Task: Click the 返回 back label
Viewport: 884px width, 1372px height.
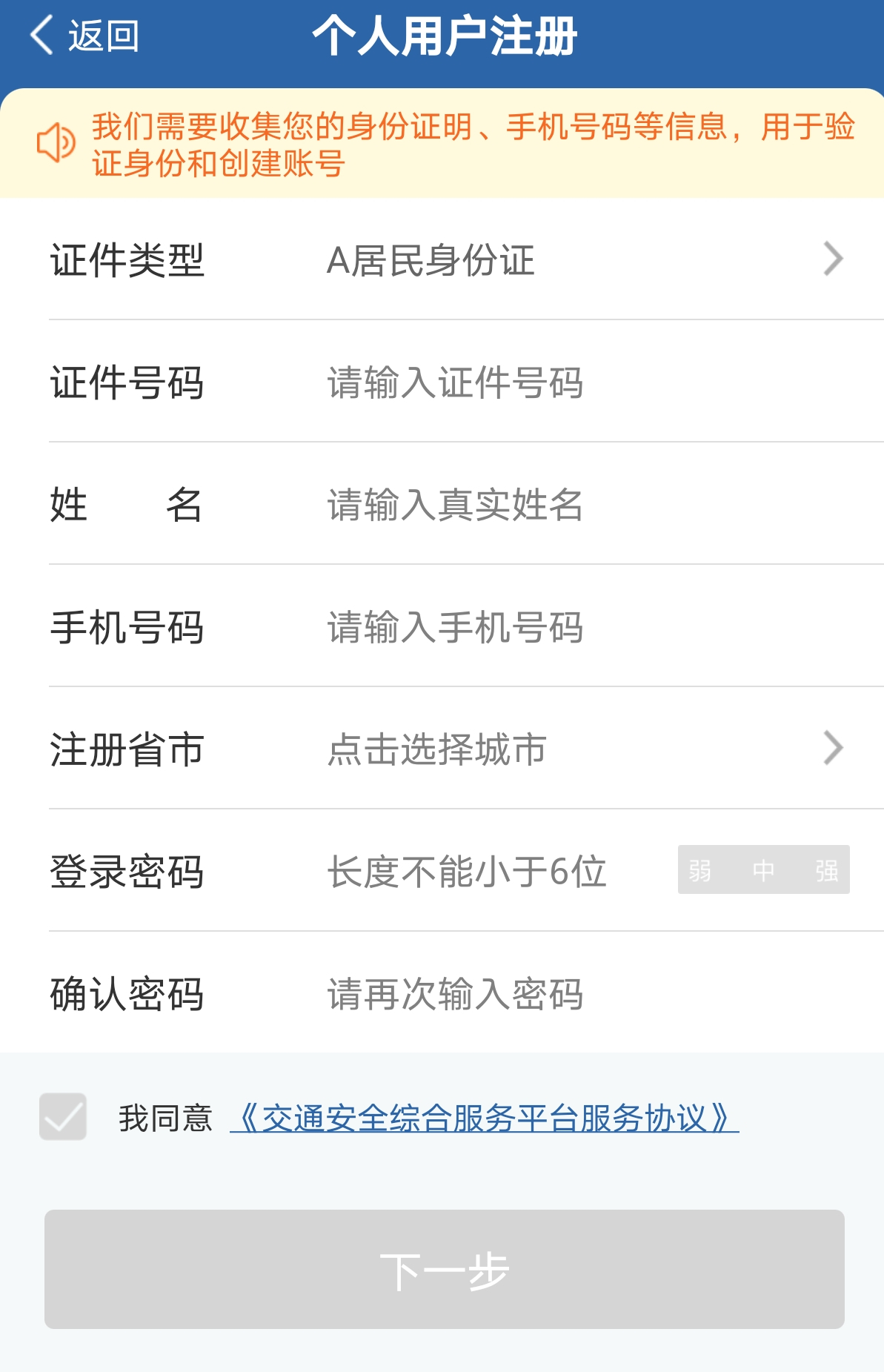Action: click(x=102, y=36)
